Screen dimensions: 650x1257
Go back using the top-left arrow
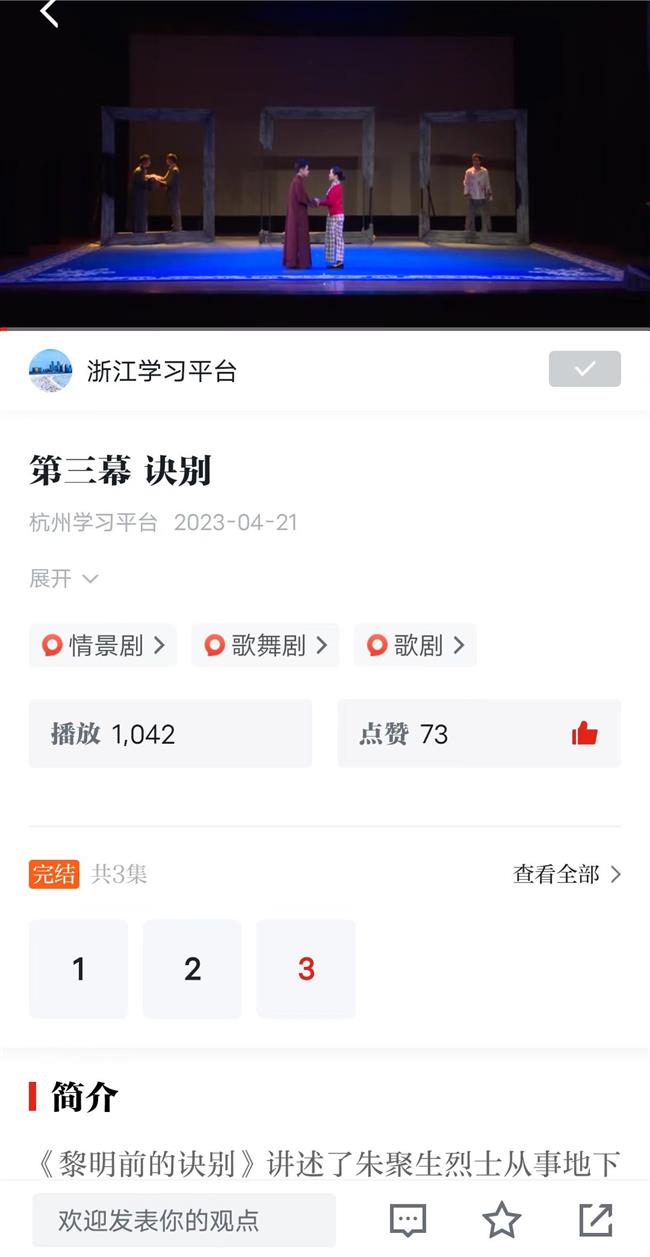(x=49, y=14)
